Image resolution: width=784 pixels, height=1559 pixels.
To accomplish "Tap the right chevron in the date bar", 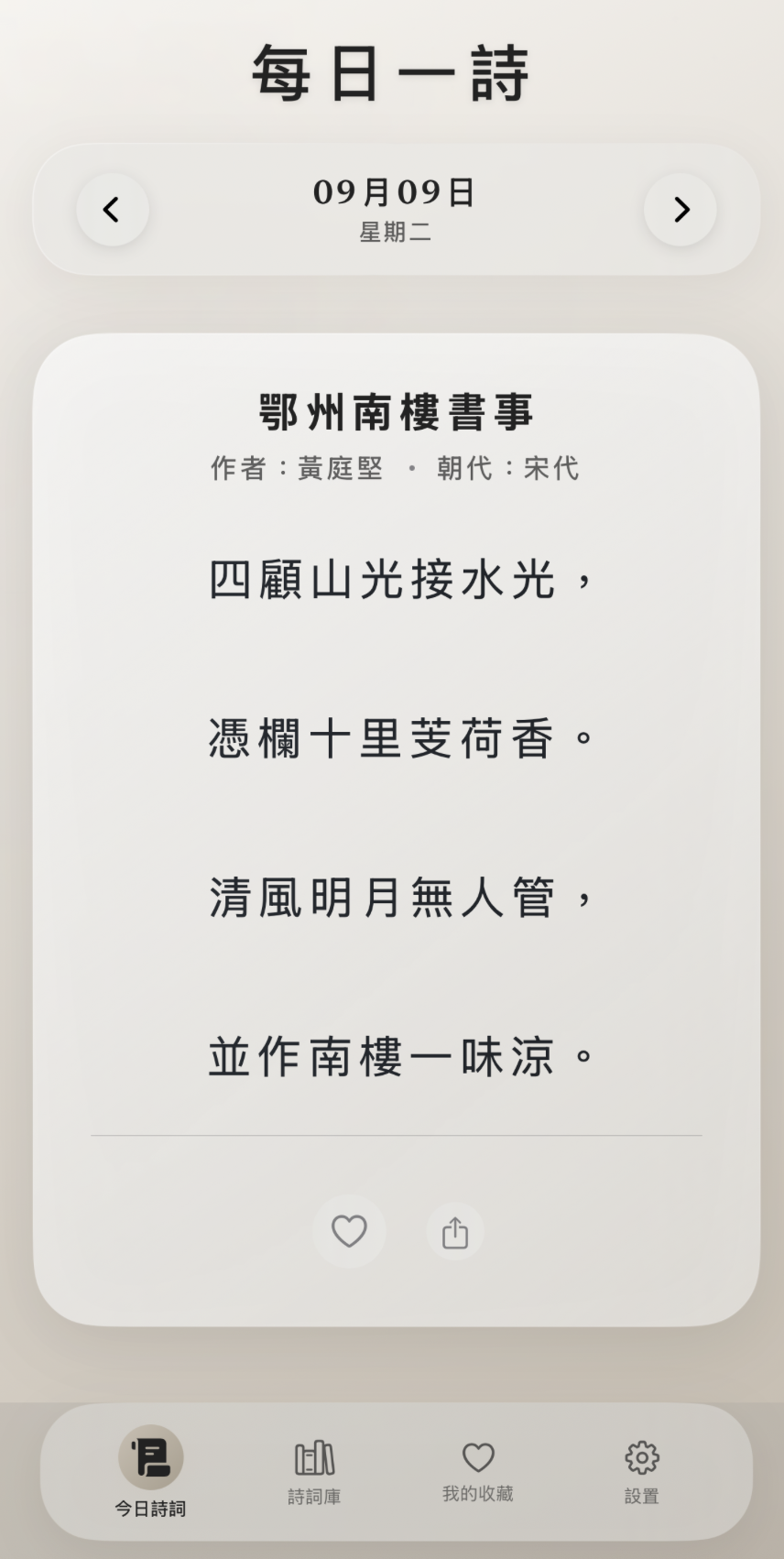I will pyautogui.click(x=680, y=210).
